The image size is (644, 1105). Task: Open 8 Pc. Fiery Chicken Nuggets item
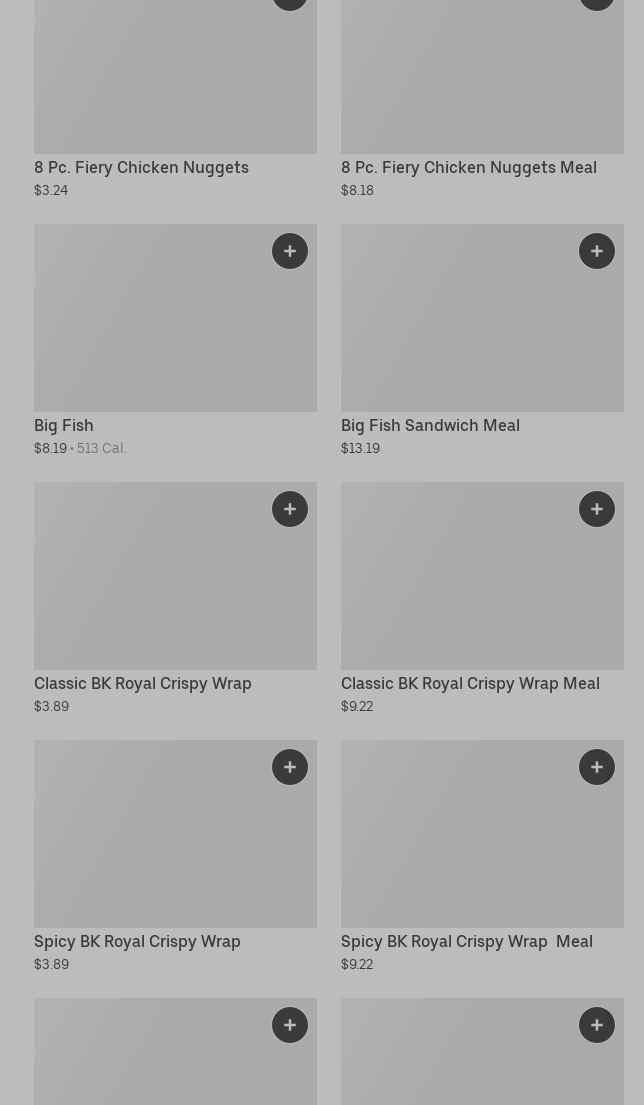pos(141,167)
